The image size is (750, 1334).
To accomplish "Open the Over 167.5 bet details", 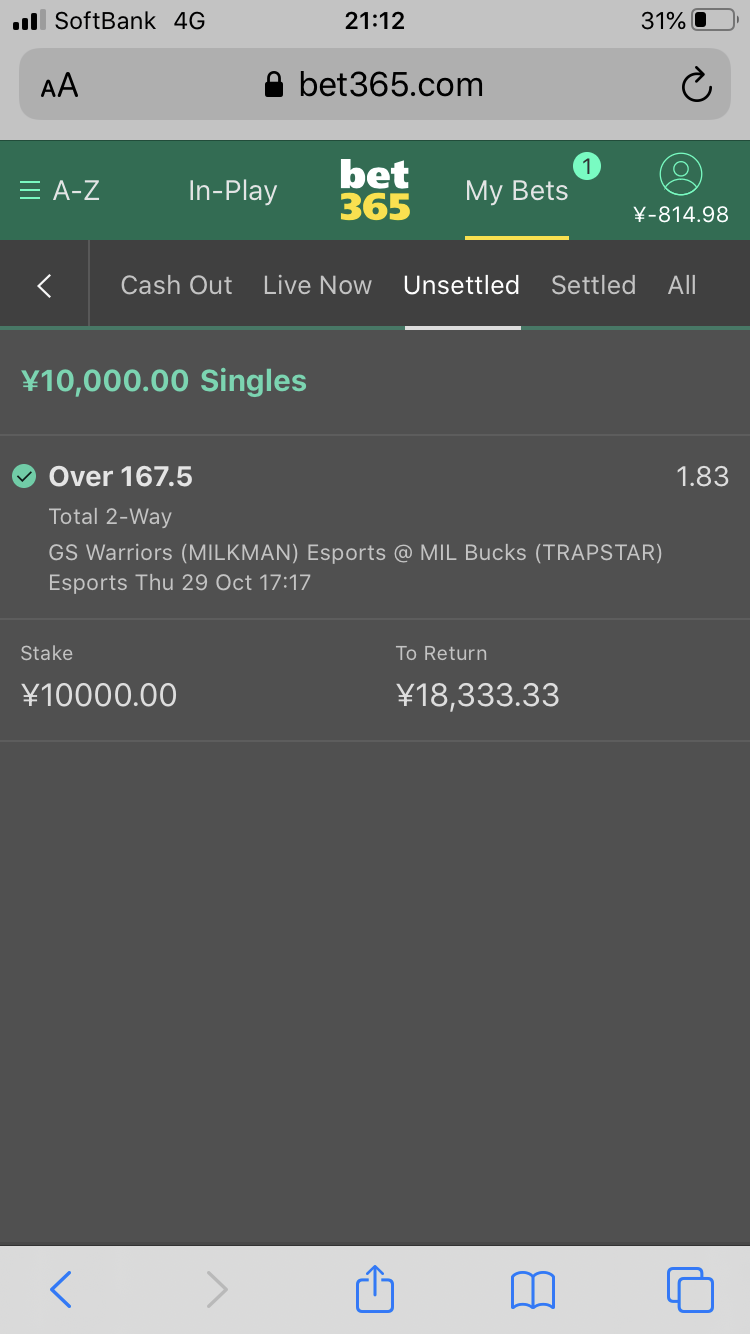I will tap(120, 477).
